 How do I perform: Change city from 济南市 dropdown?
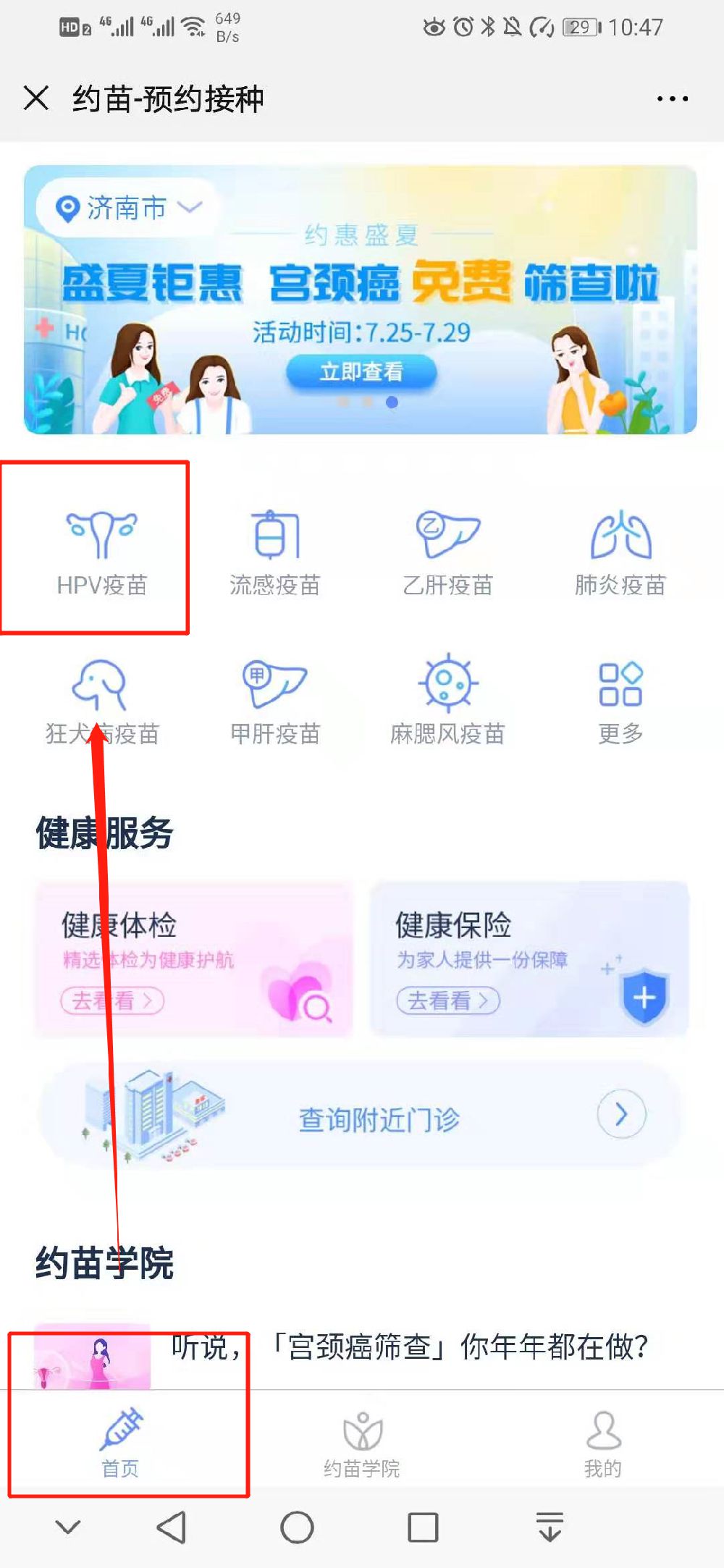(128, 208)
